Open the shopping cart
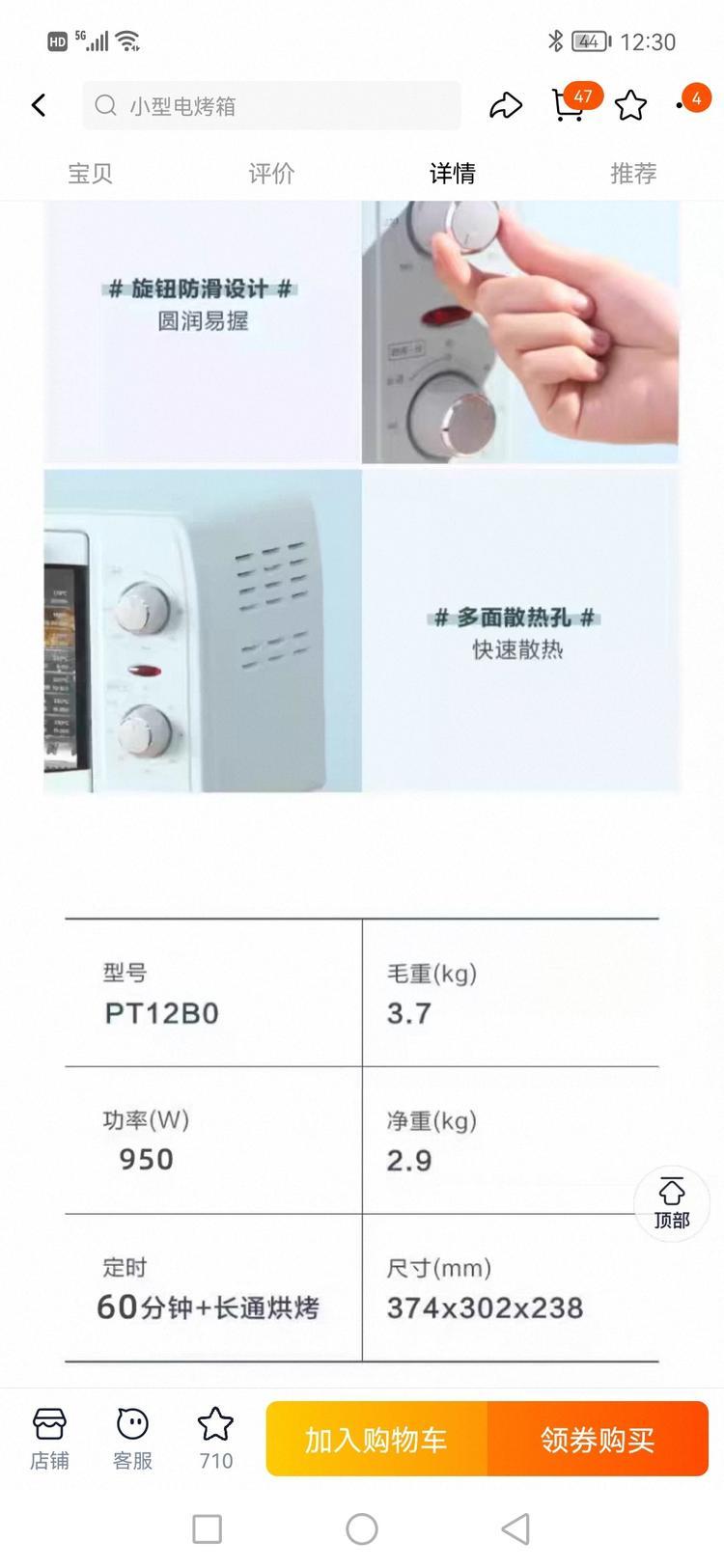The height and width of the screenshot is (1568, 724). point(570,104)
